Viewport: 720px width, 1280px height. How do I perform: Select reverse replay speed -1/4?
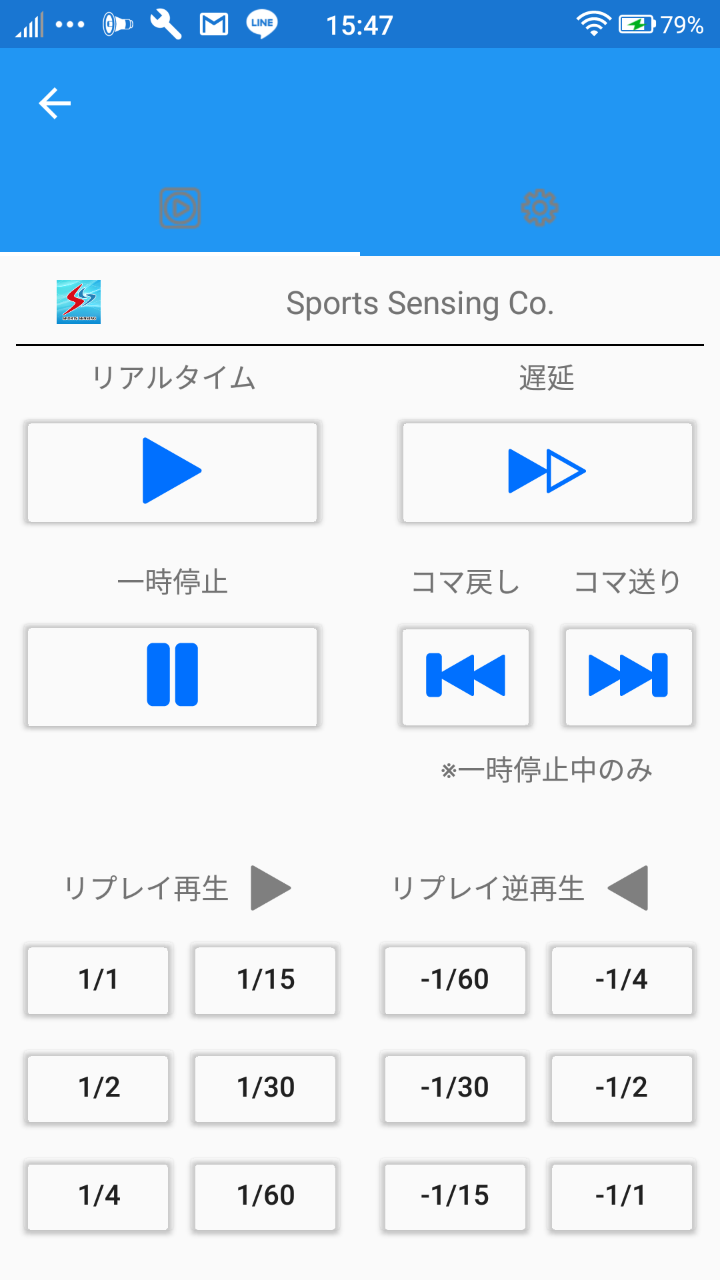pos(622,980)
